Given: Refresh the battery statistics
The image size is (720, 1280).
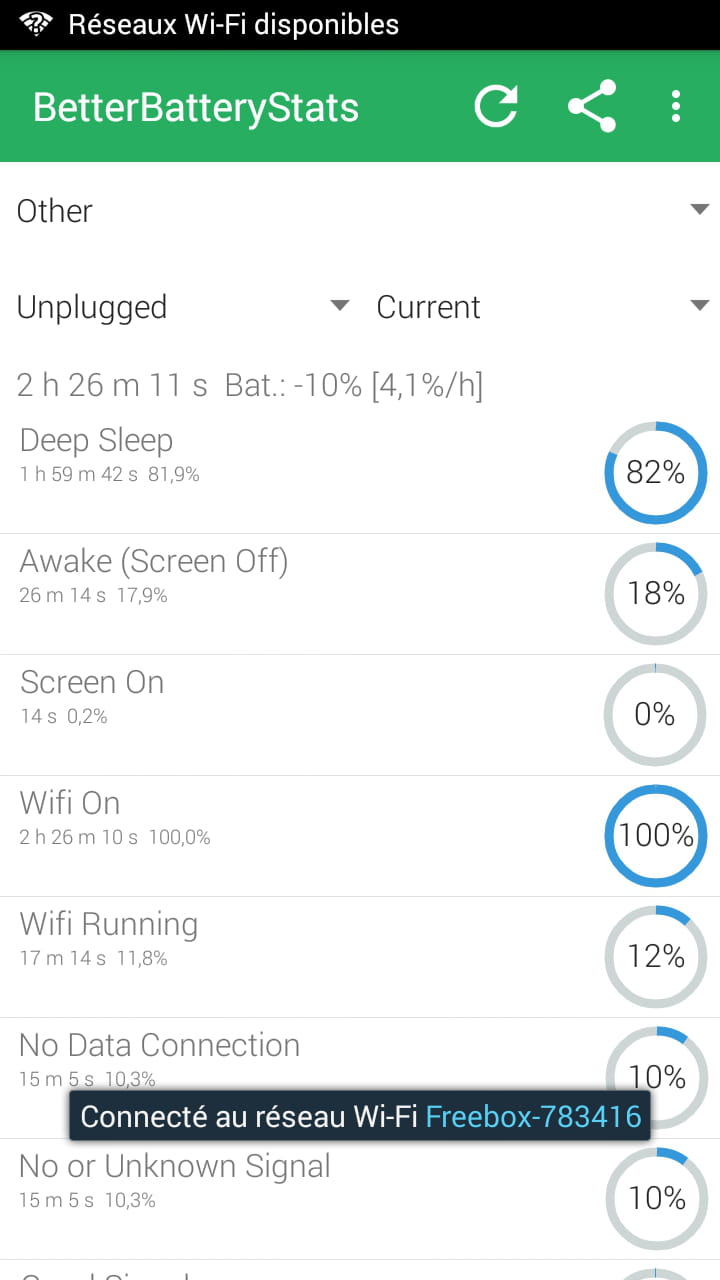Looking at the screenshot, I should [497, 106].
